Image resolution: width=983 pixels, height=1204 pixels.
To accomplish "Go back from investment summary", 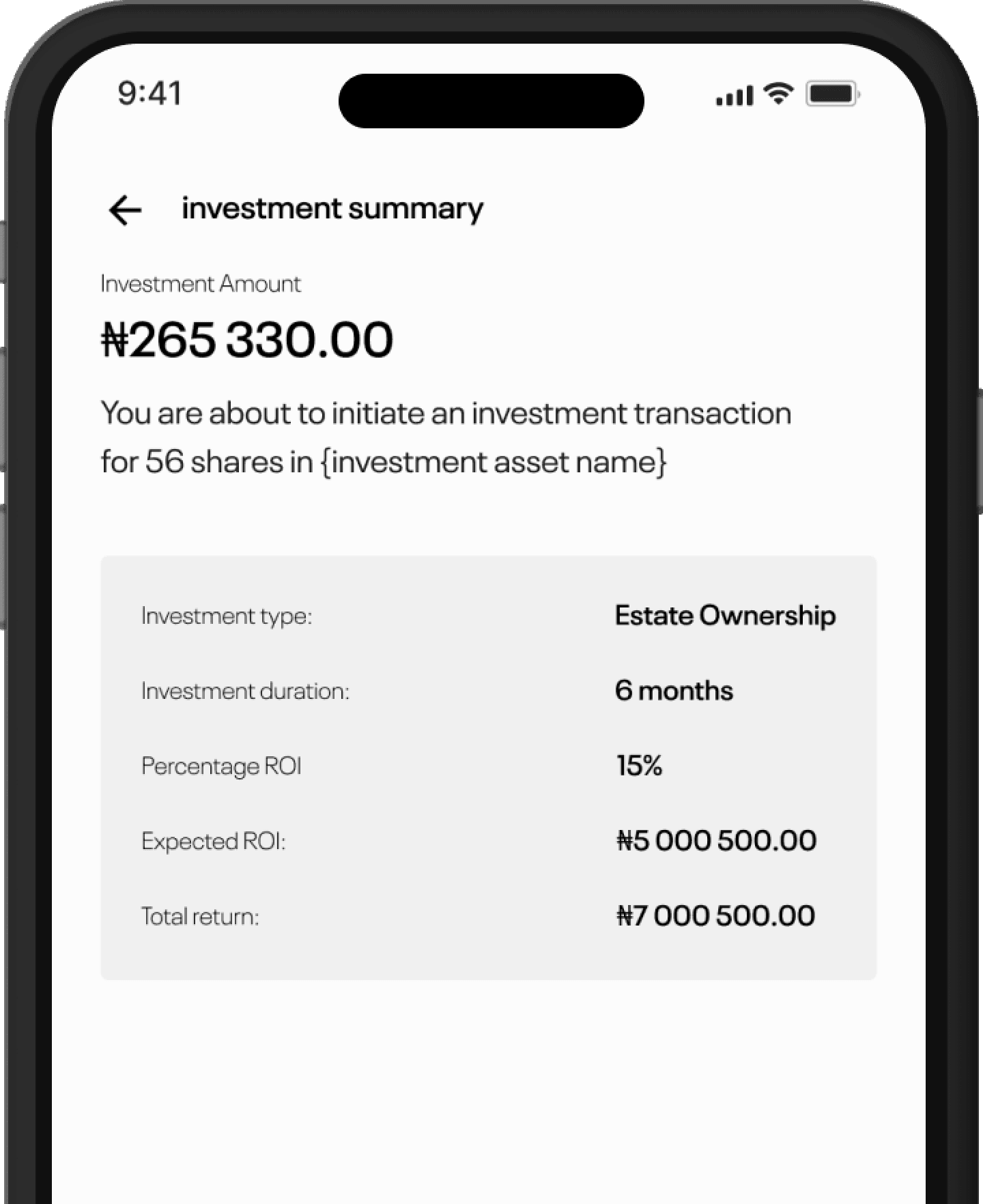I will coord(125,210).
